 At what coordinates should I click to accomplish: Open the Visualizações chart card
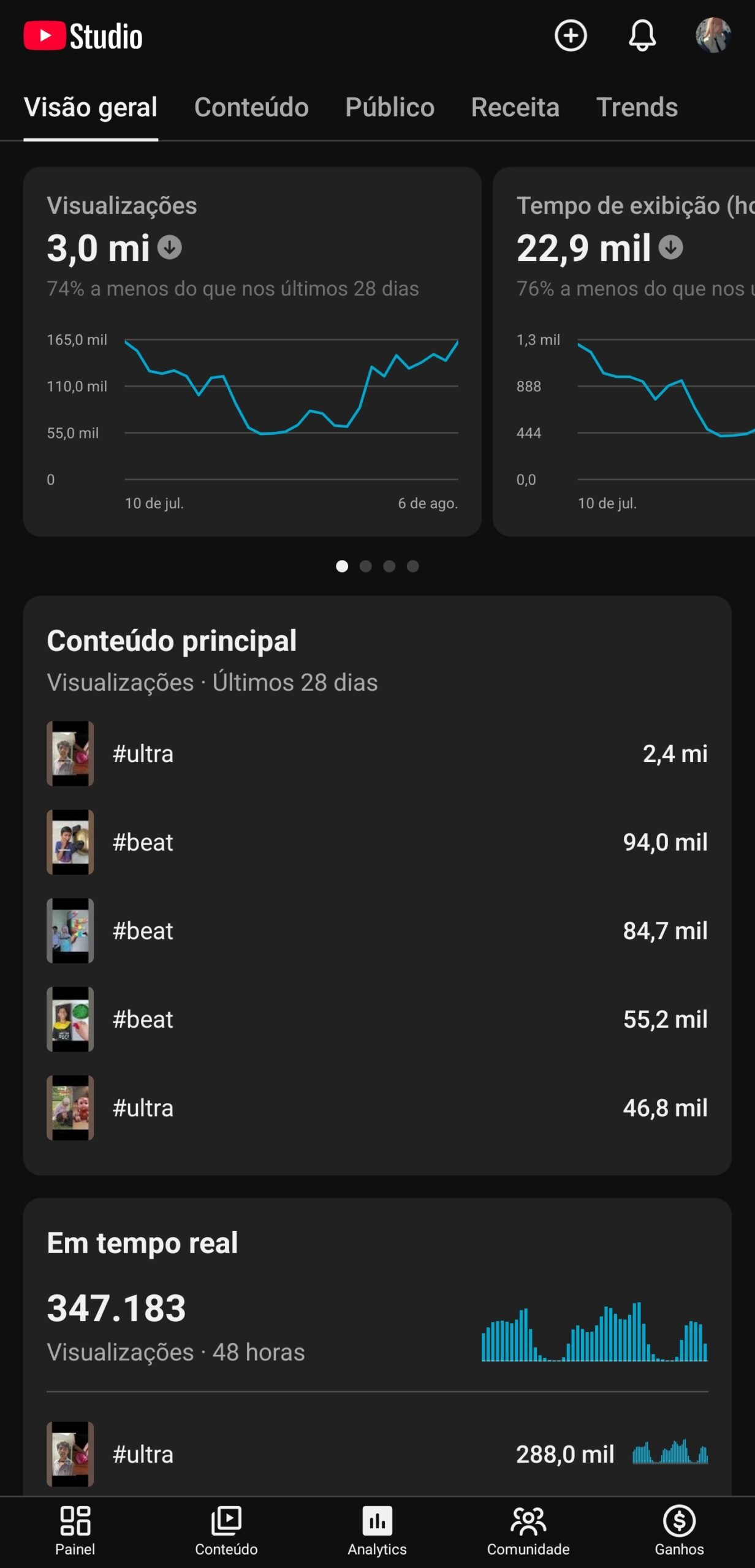pos(252,352)
